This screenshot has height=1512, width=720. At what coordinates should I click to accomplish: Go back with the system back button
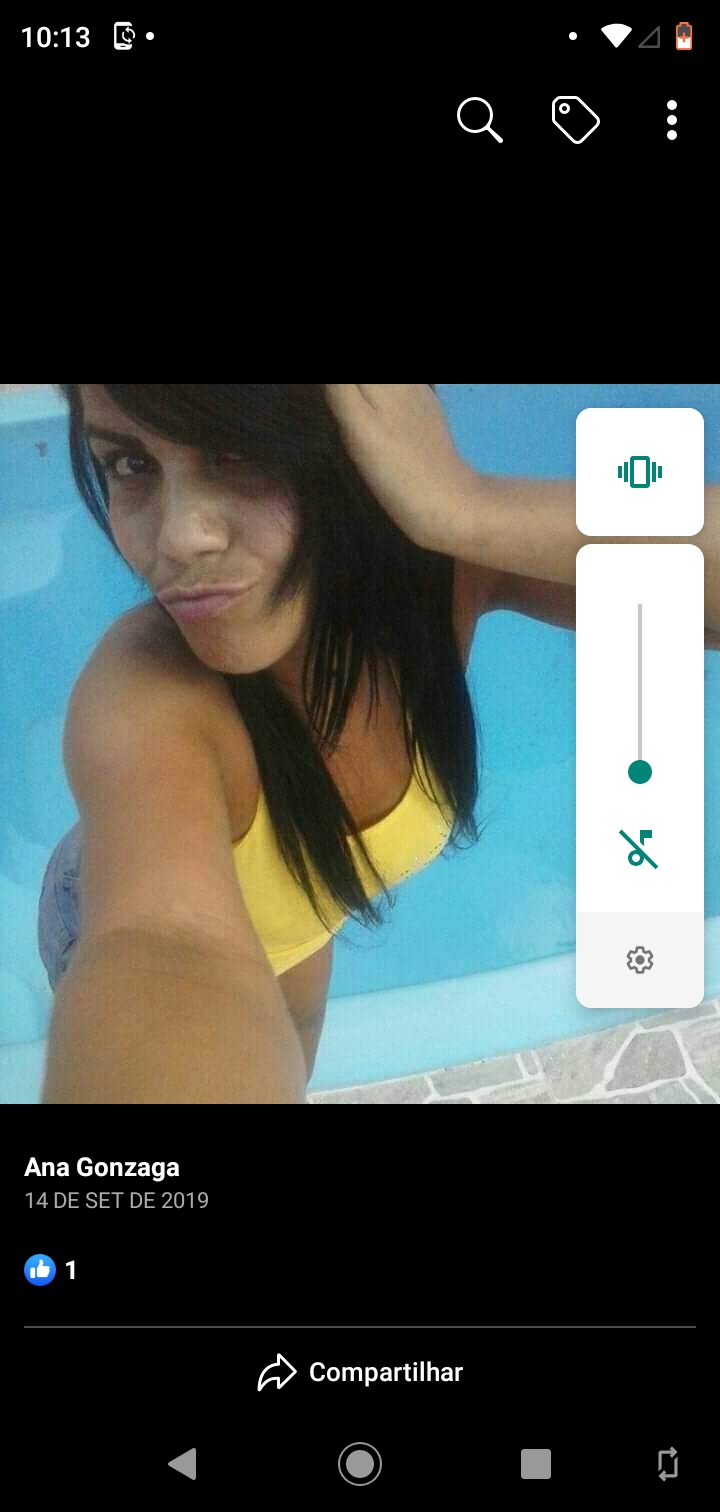[182, 1464]
